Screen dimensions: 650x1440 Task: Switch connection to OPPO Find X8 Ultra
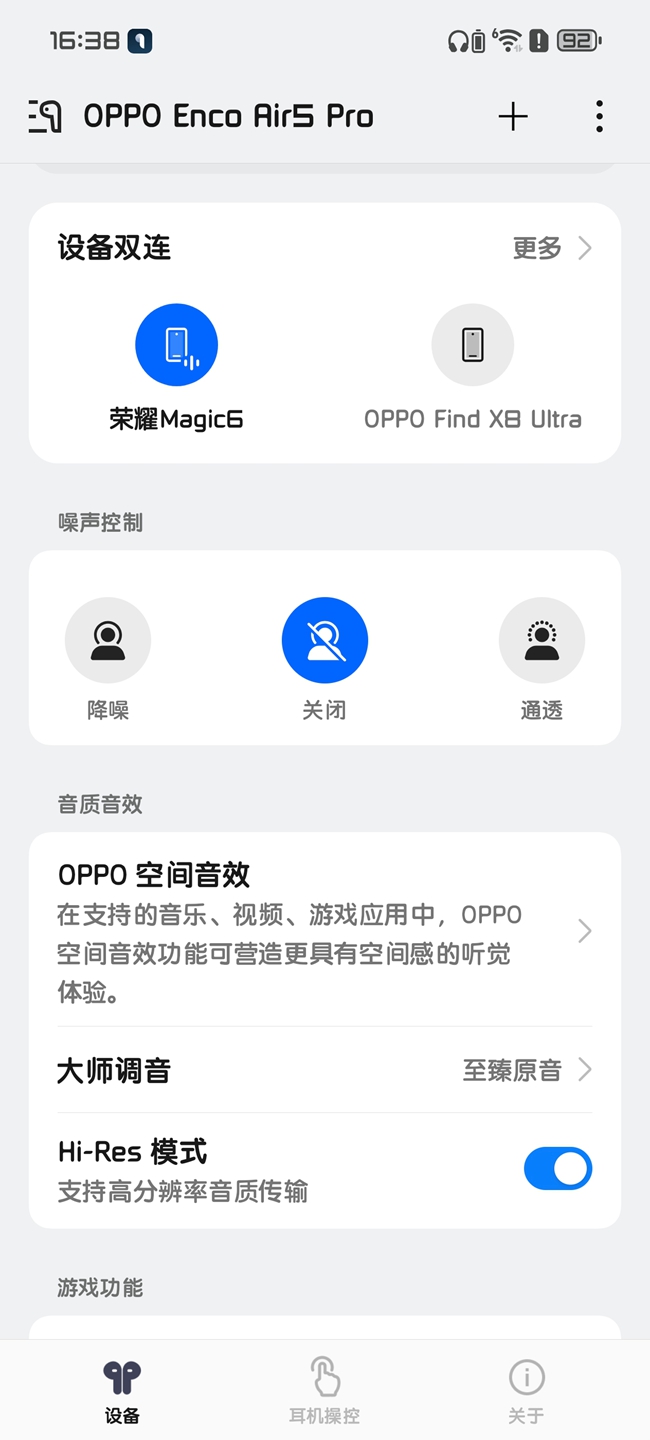coord(473,345)
